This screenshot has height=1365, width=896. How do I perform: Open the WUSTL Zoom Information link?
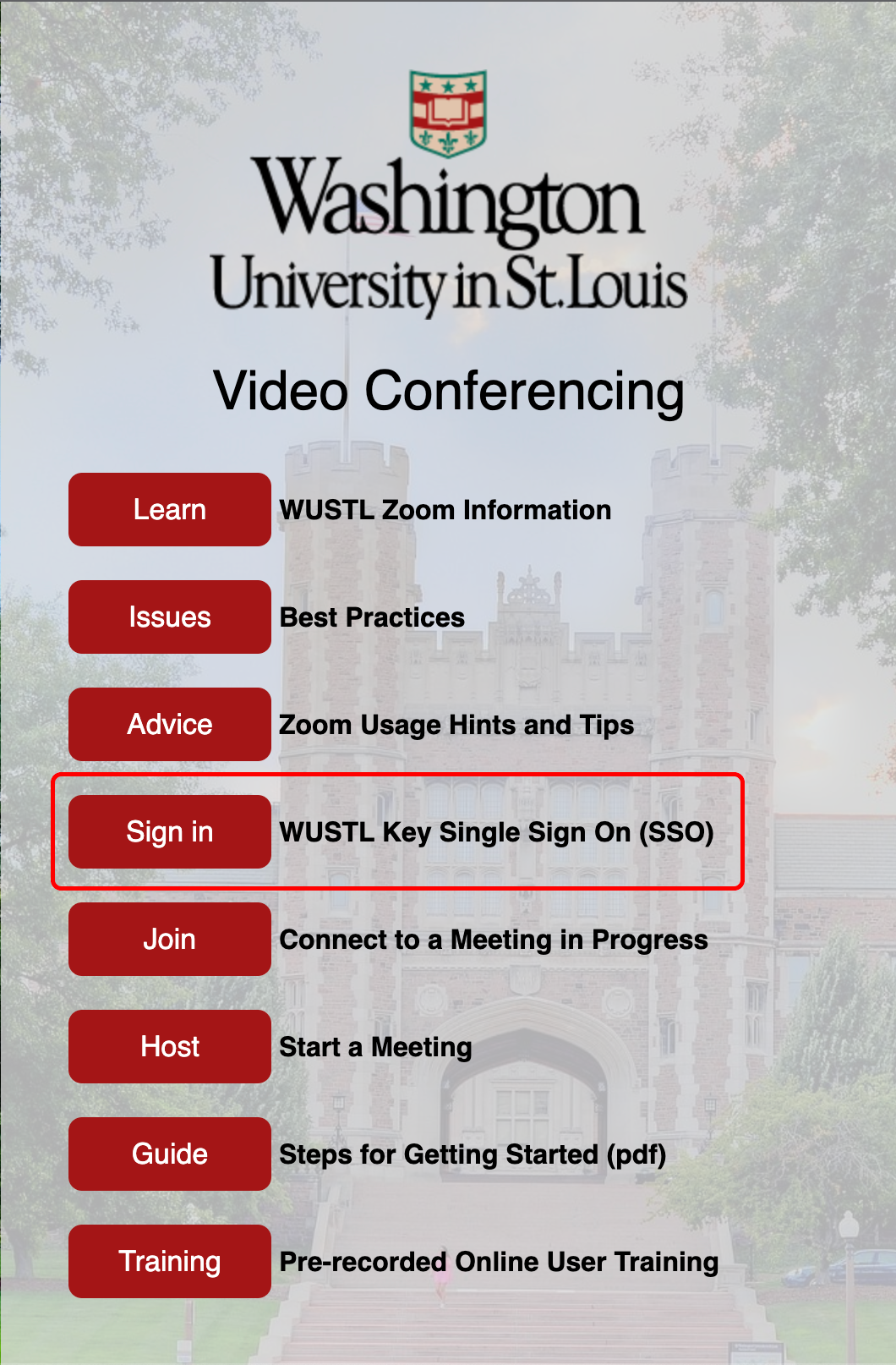pyautogui.click(x=445, y=509)
